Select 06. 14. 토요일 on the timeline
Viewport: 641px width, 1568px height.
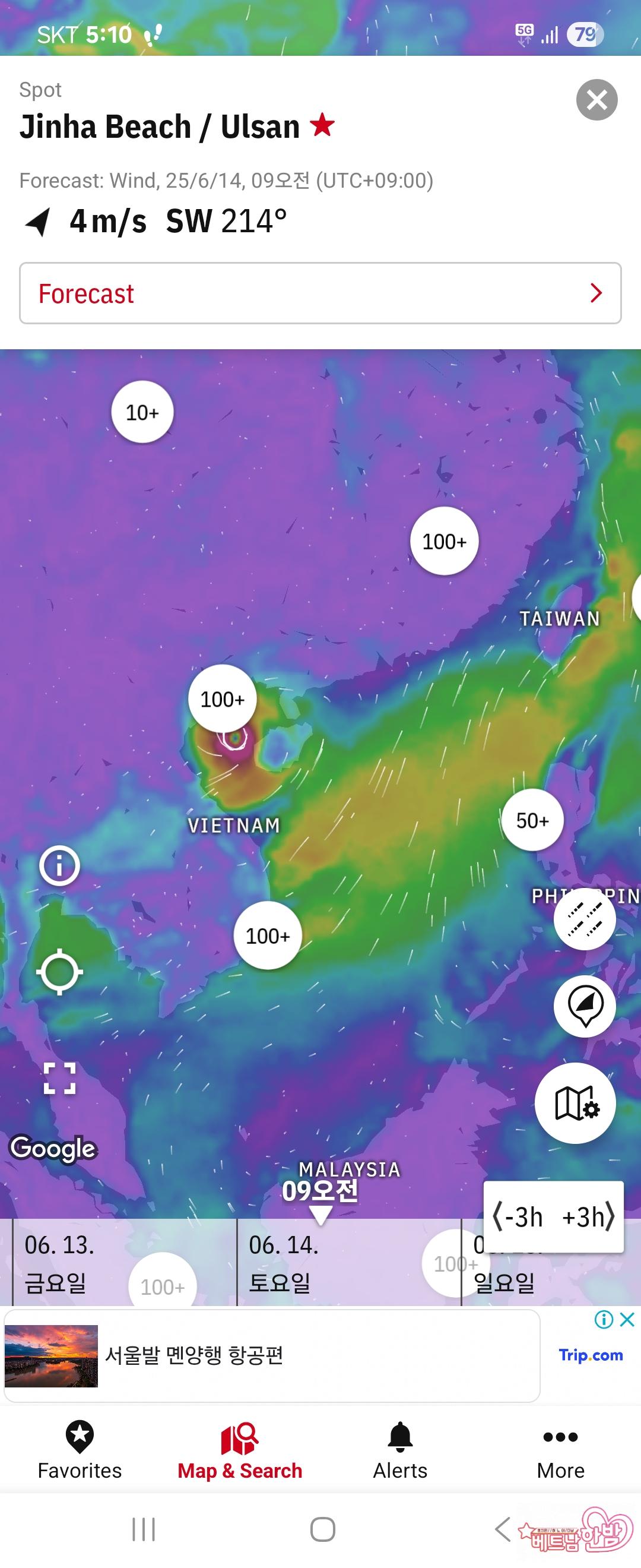284,1264
